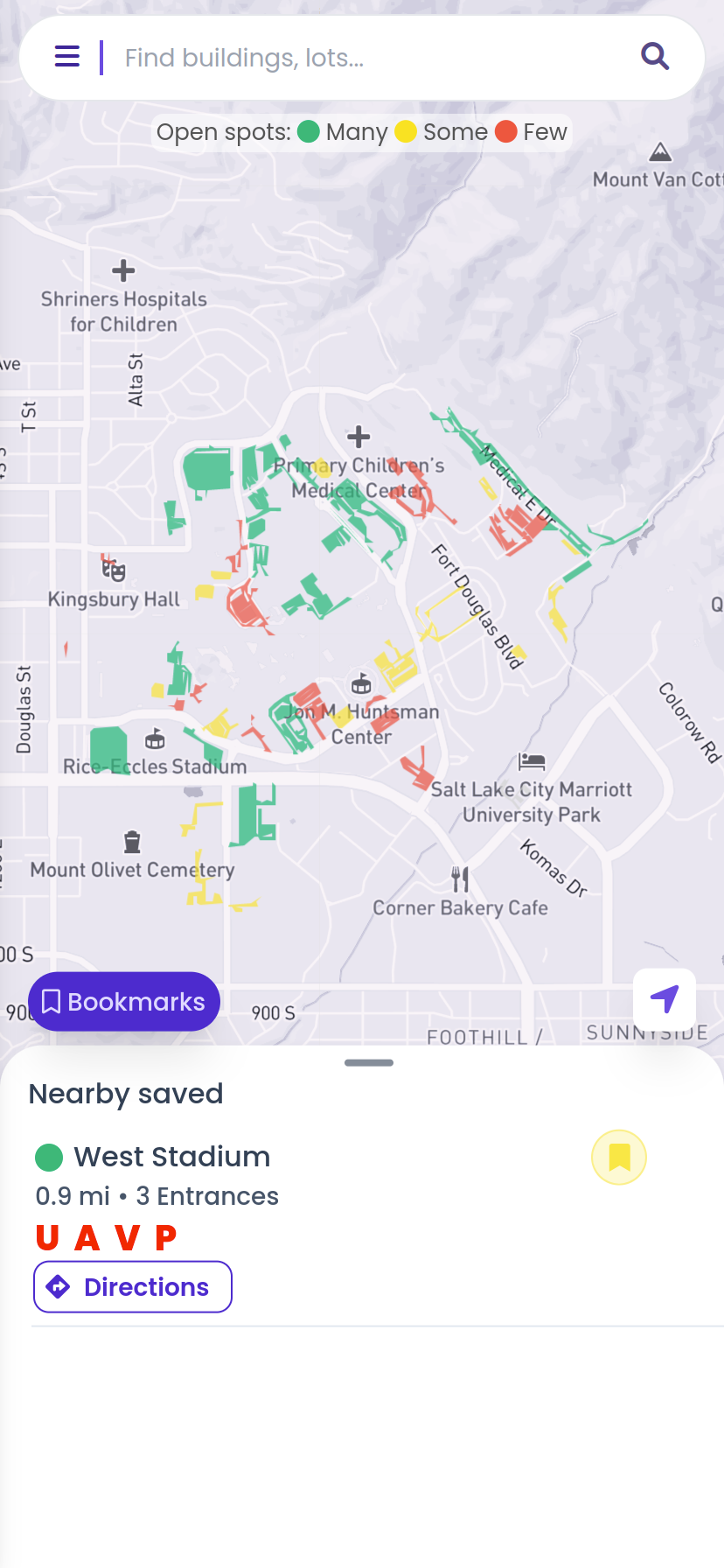
Task: Get directions to West Stadium
Action: pos(133,1286)
